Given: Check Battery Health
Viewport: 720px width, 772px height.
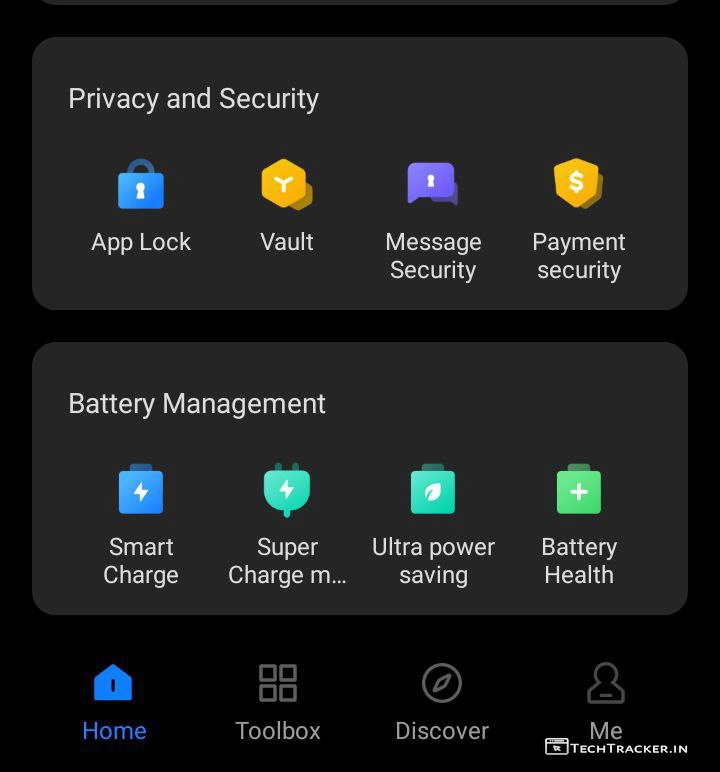Looking at the screenshot, I should pyautogui.click(x=578, y=491).
